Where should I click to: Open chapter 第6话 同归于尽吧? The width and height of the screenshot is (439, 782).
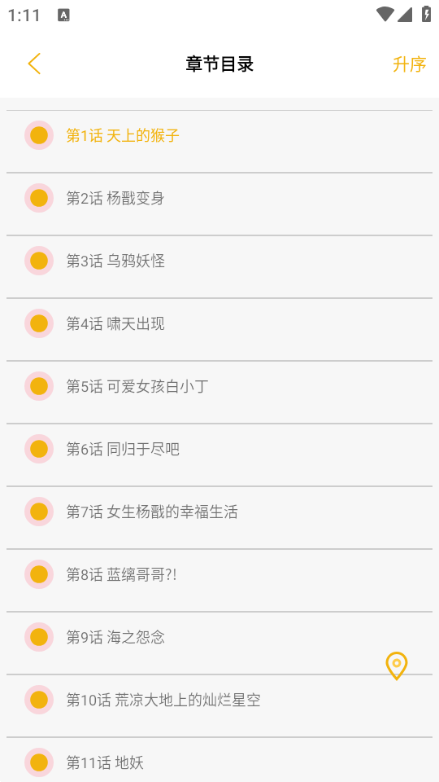coord(220,455)
